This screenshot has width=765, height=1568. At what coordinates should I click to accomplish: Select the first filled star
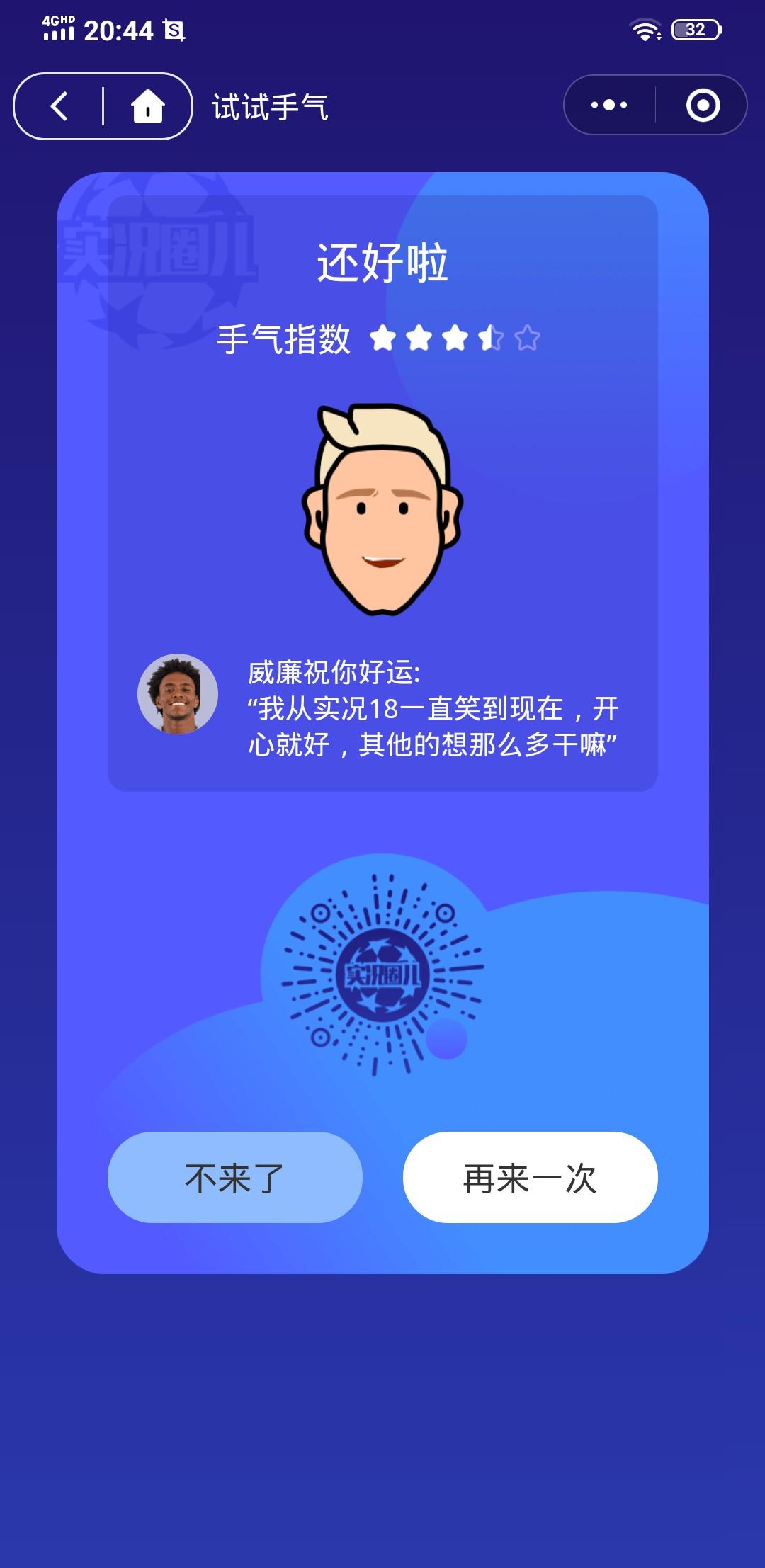(x=385, y=339)
